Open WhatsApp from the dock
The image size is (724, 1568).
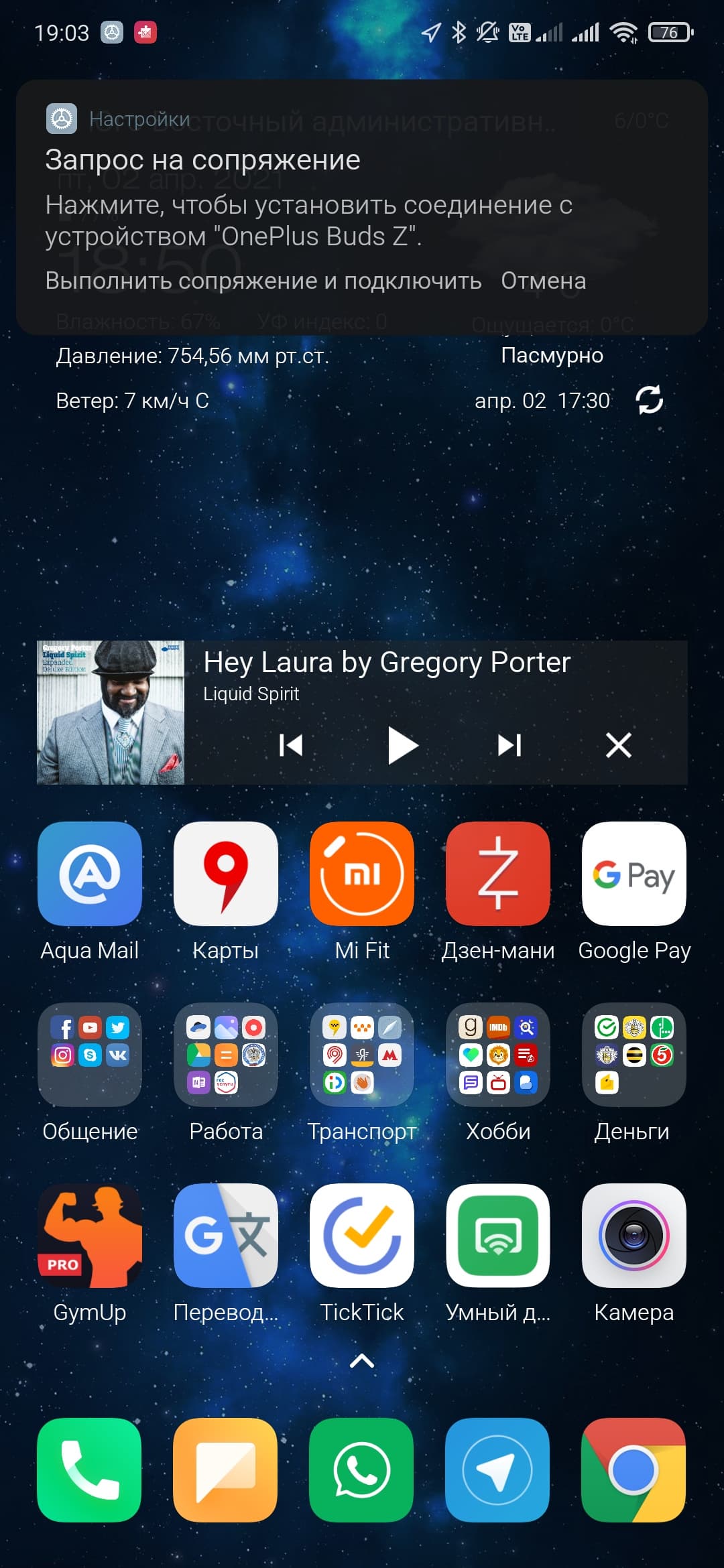point(362,1470)
